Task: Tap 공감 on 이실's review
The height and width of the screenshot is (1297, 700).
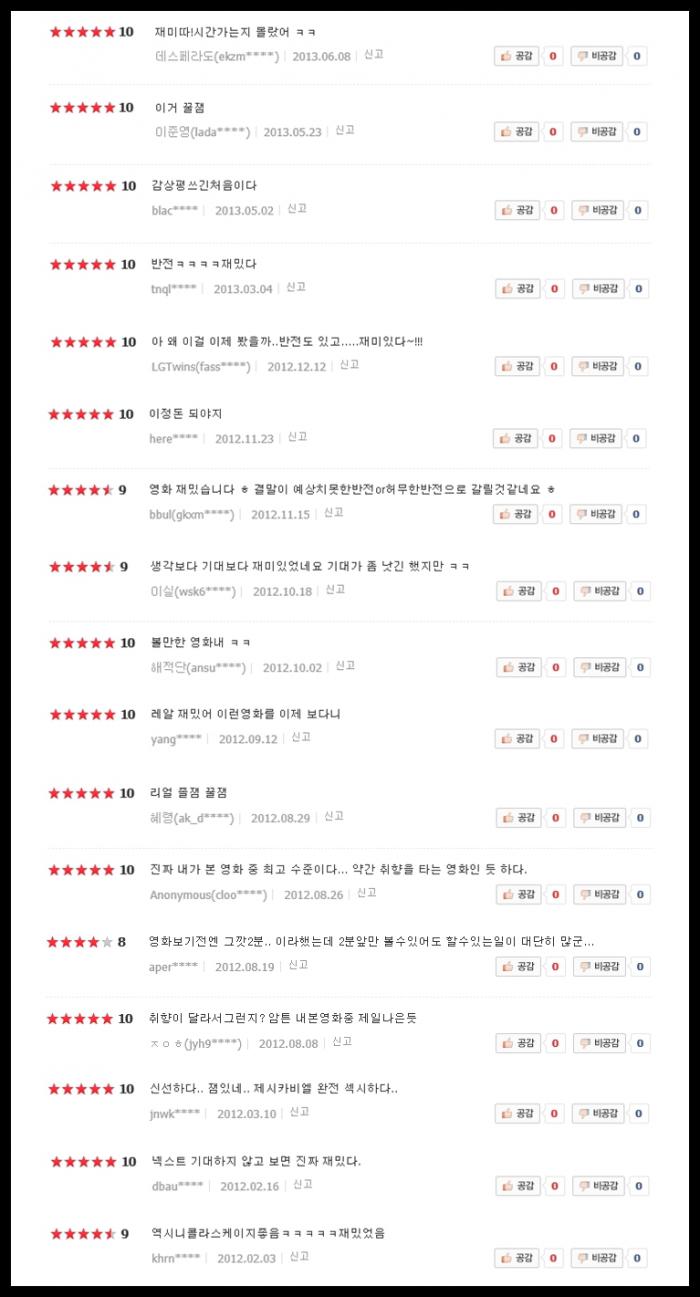Action: (519, 591)
